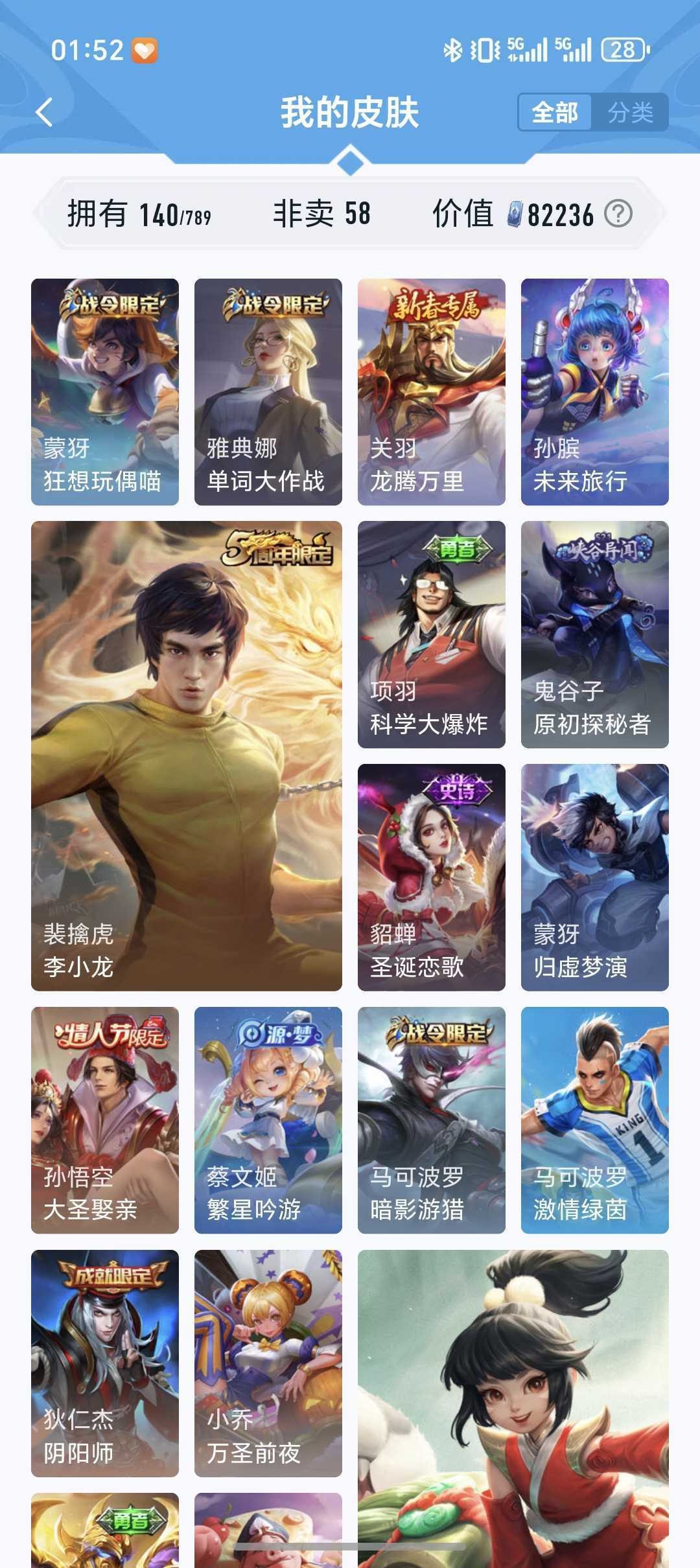View 狄仁杰 阴阳师 skin
Image resolution: width=700 pixels, height=1568 pixels.
105,1363
